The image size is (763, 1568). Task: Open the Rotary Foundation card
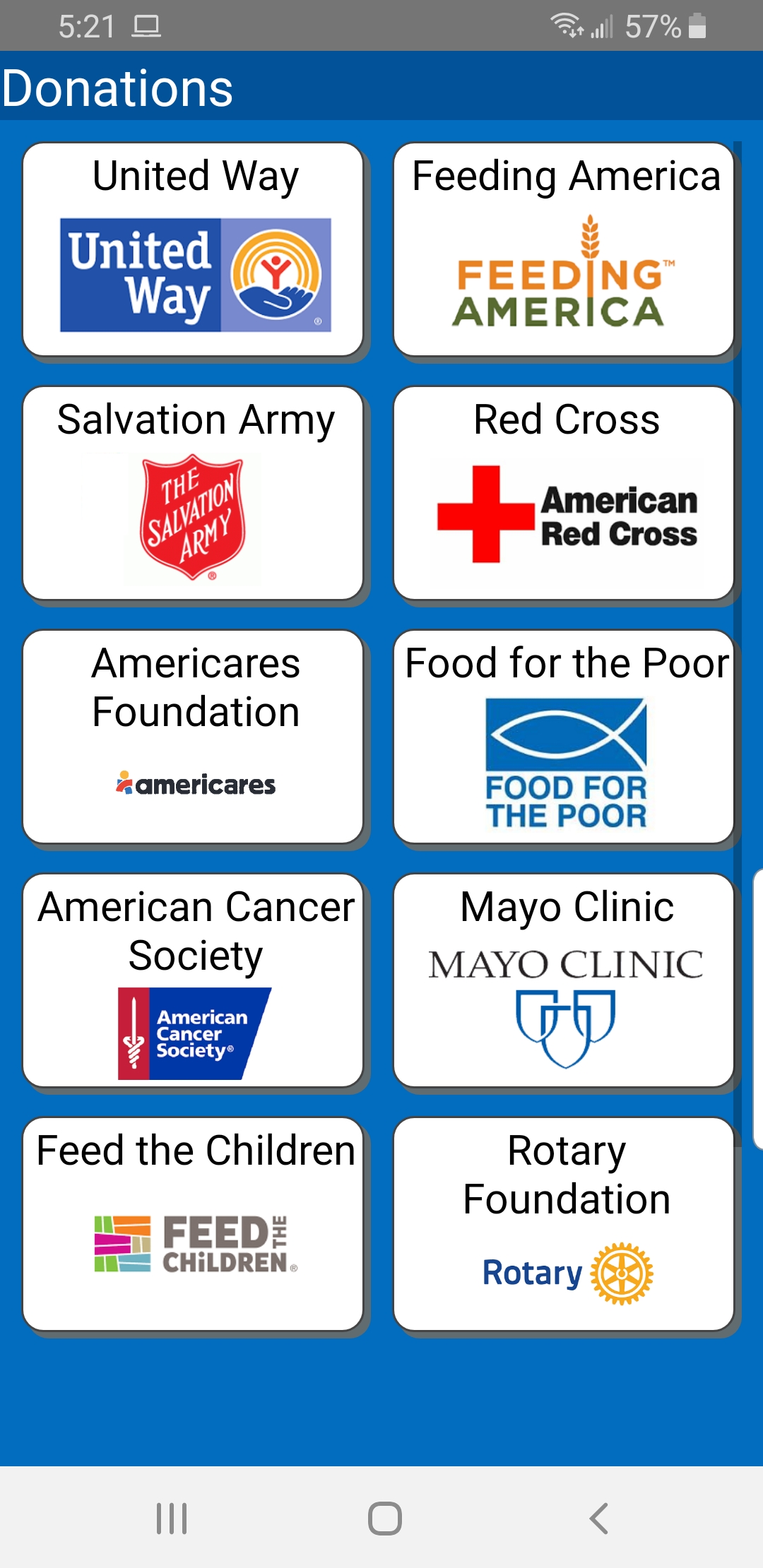point(564,1224)
